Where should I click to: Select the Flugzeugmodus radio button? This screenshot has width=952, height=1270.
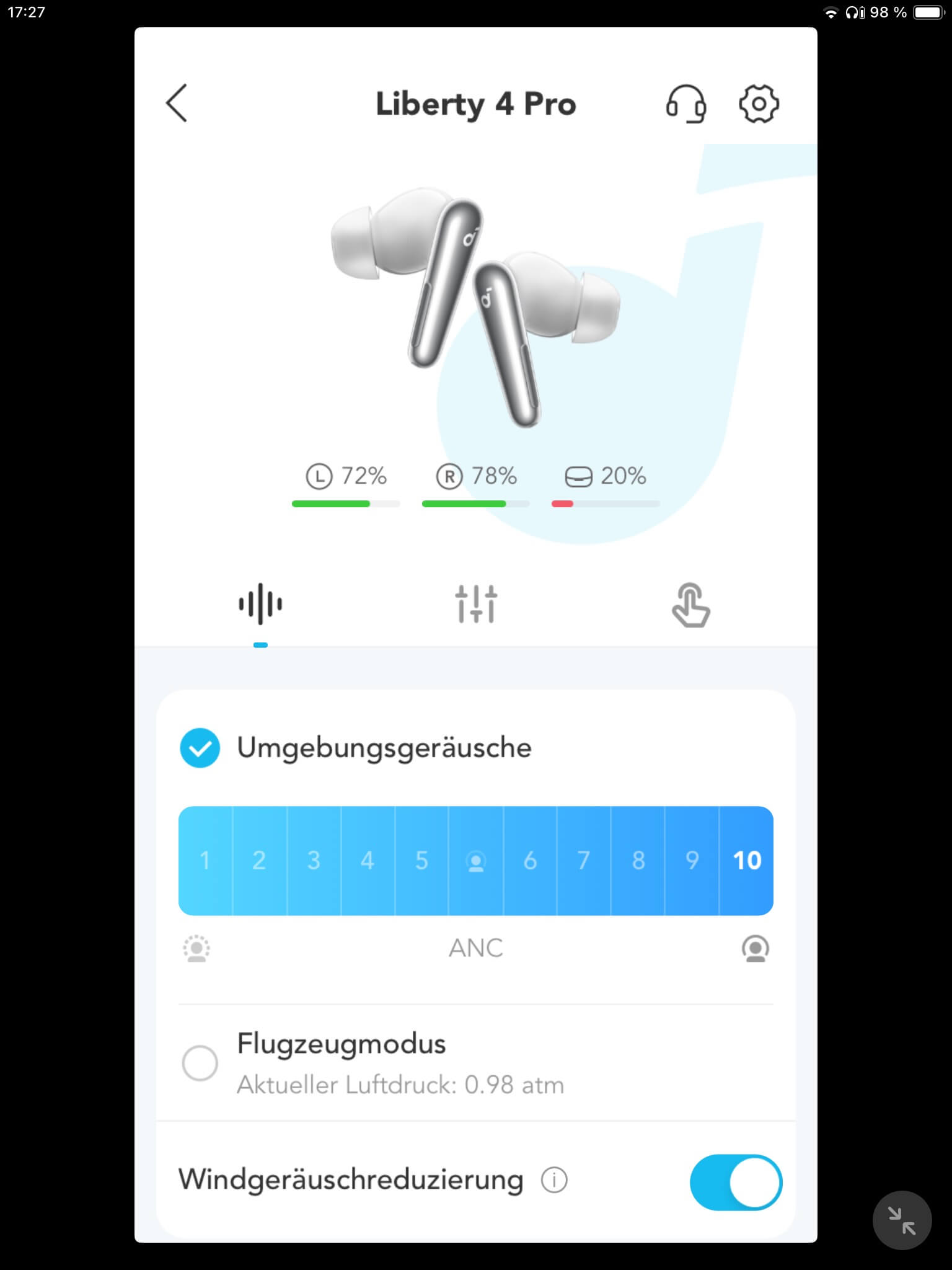200,1063
